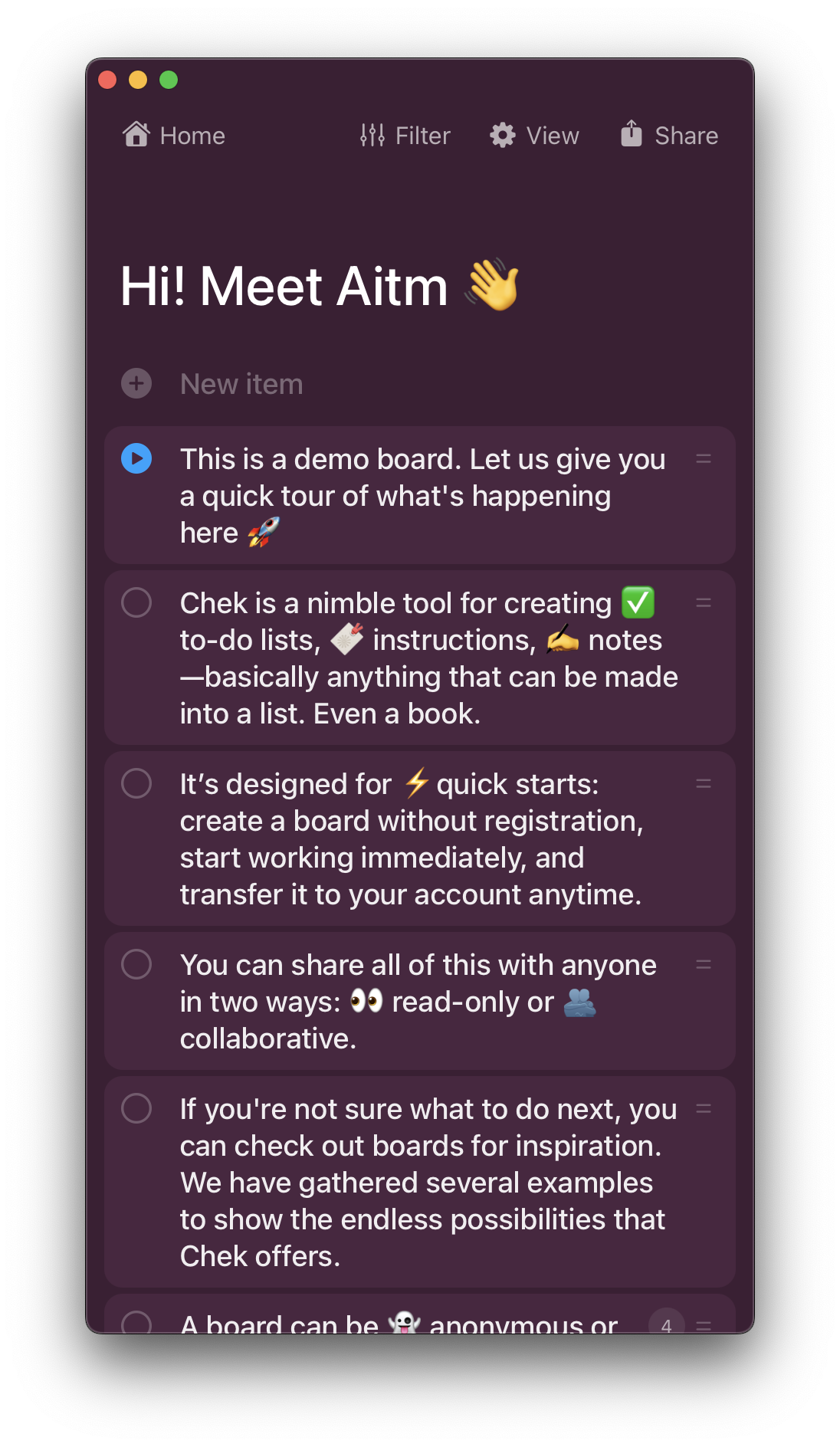Image resolution: width=840 pixels, height=1447 pixels.
Task: Go to Home
Action: click(174, 136)
